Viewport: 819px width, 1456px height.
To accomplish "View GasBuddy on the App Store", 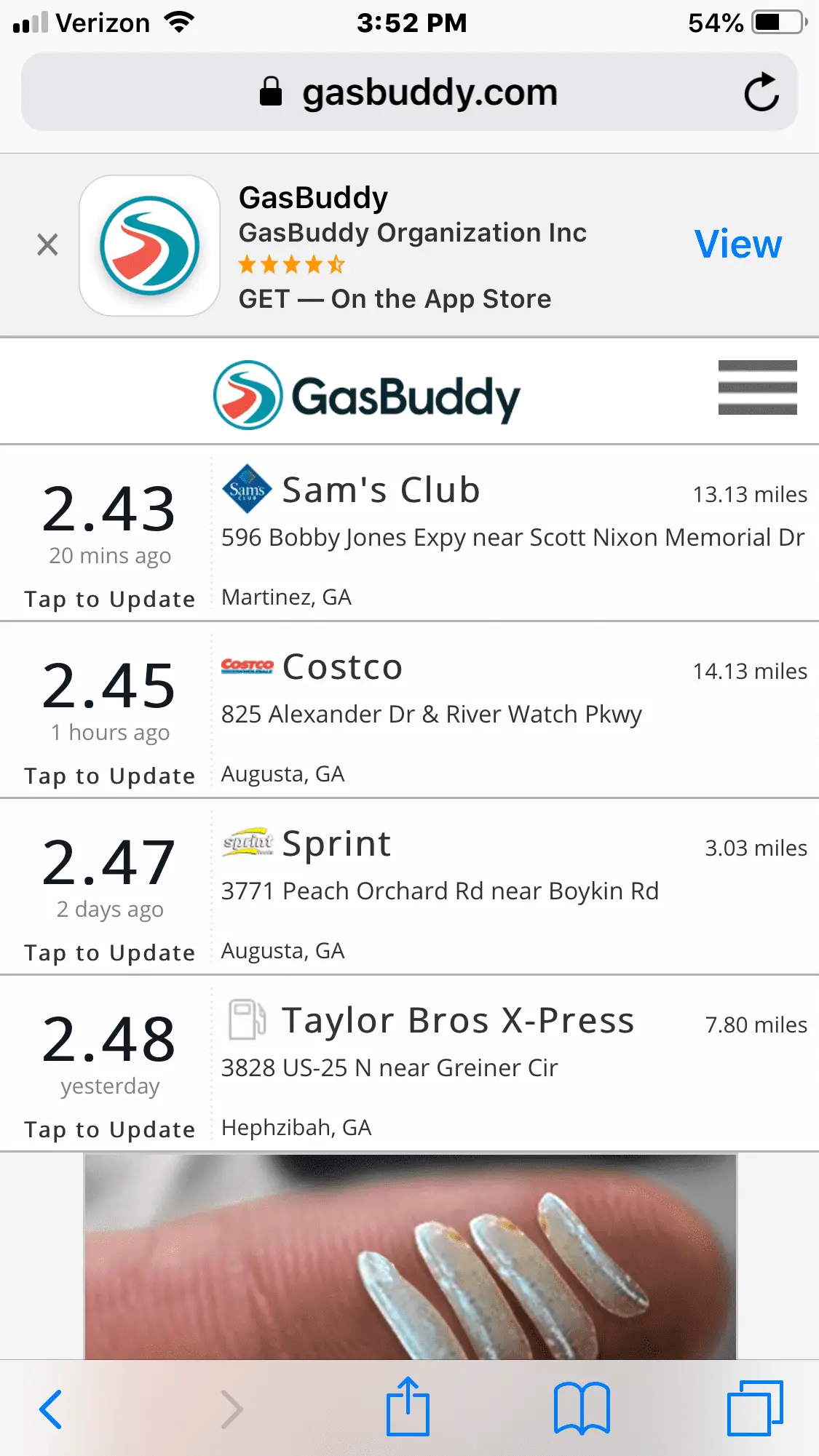I will (737, 244).
